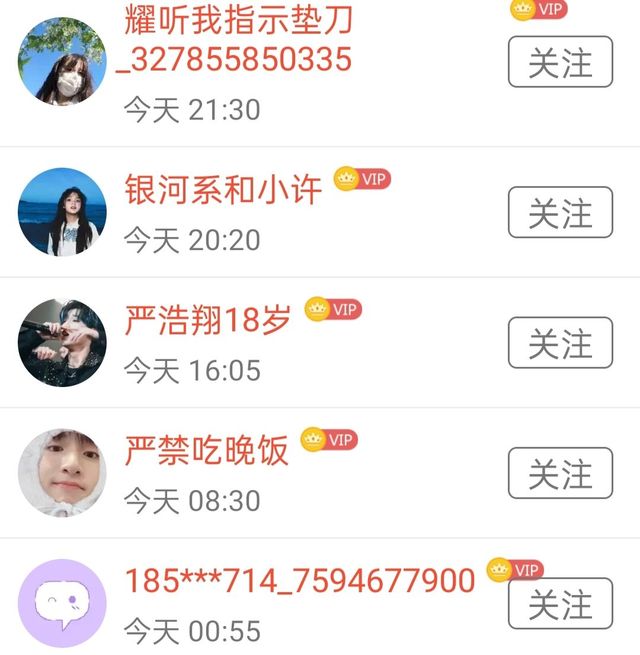Follow the user 严浩翔18岁
This screenshot has height=655, width=640.
(x=559, y=343)
